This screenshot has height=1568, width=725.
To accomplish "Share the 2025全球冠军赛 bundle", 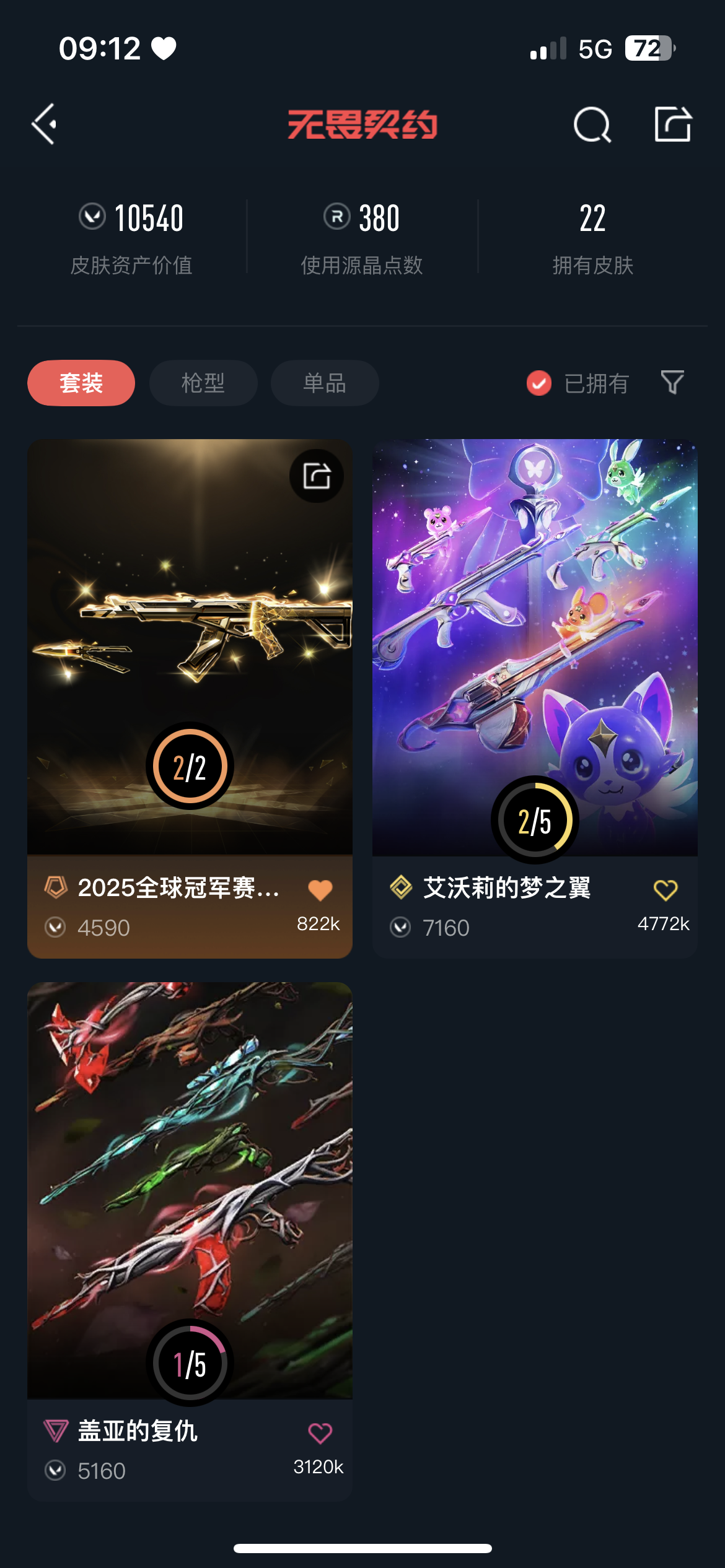I will coord(317,476).
